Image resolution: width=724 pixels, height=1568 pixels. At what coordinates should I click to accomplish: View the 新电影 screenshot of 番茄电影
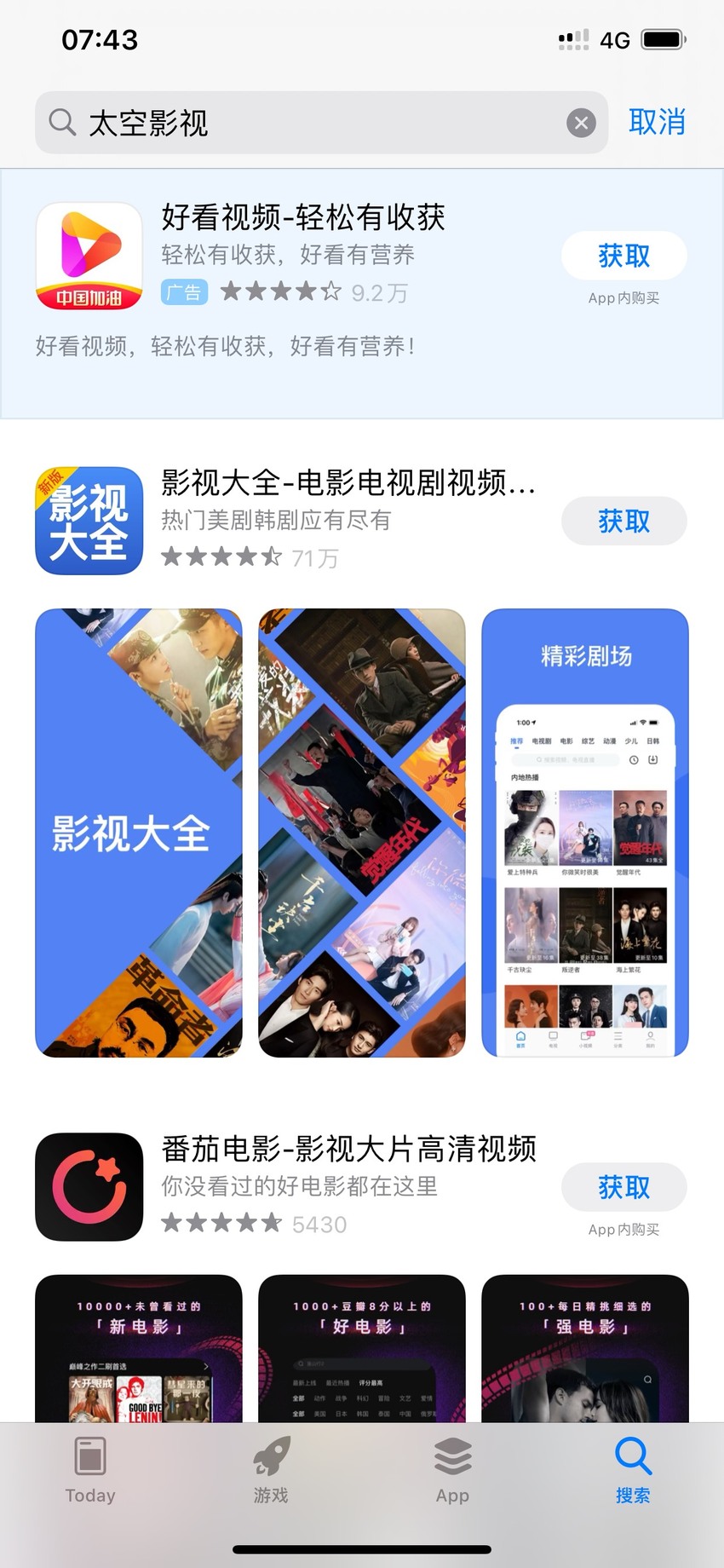(x=139, y=1348)
